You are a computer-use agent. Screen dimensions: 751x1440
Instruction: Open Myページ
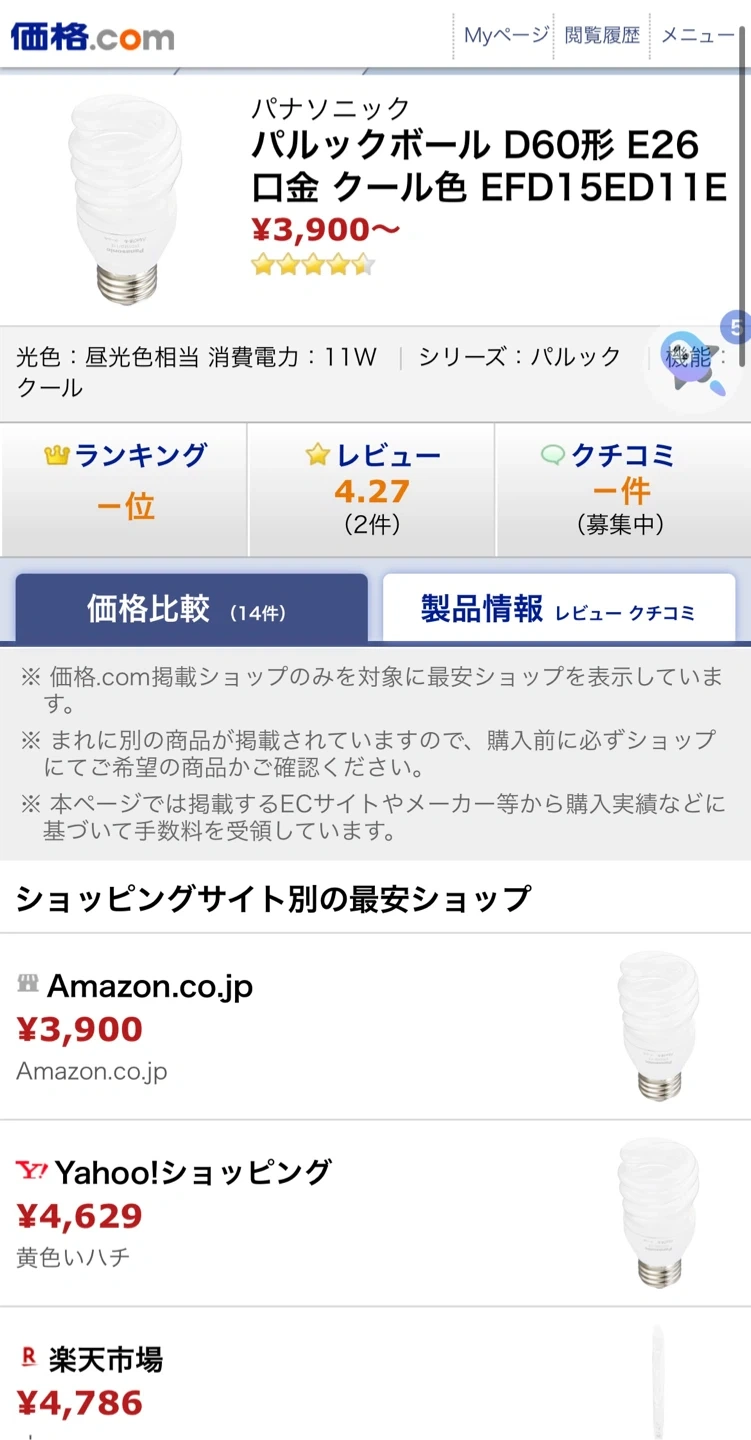[x=505, y=36]
